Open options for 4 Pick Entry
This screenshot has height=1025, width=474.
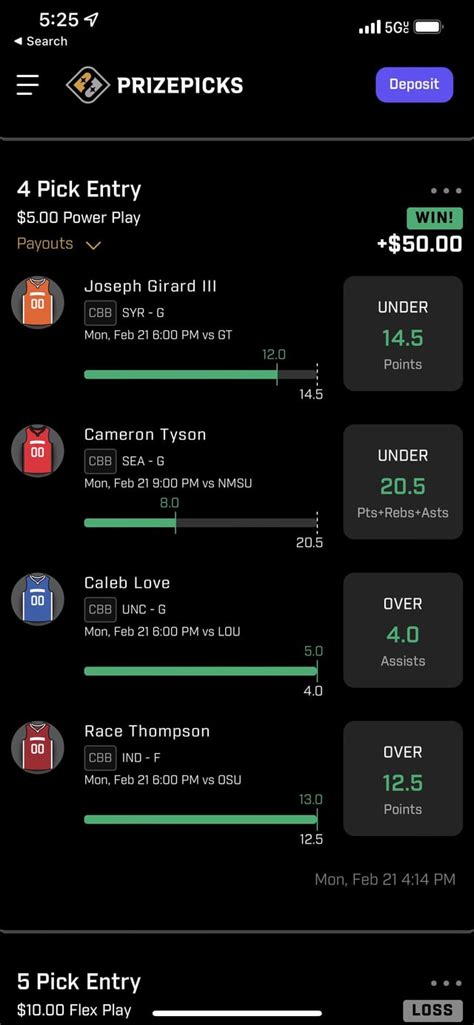coord(446,192)
